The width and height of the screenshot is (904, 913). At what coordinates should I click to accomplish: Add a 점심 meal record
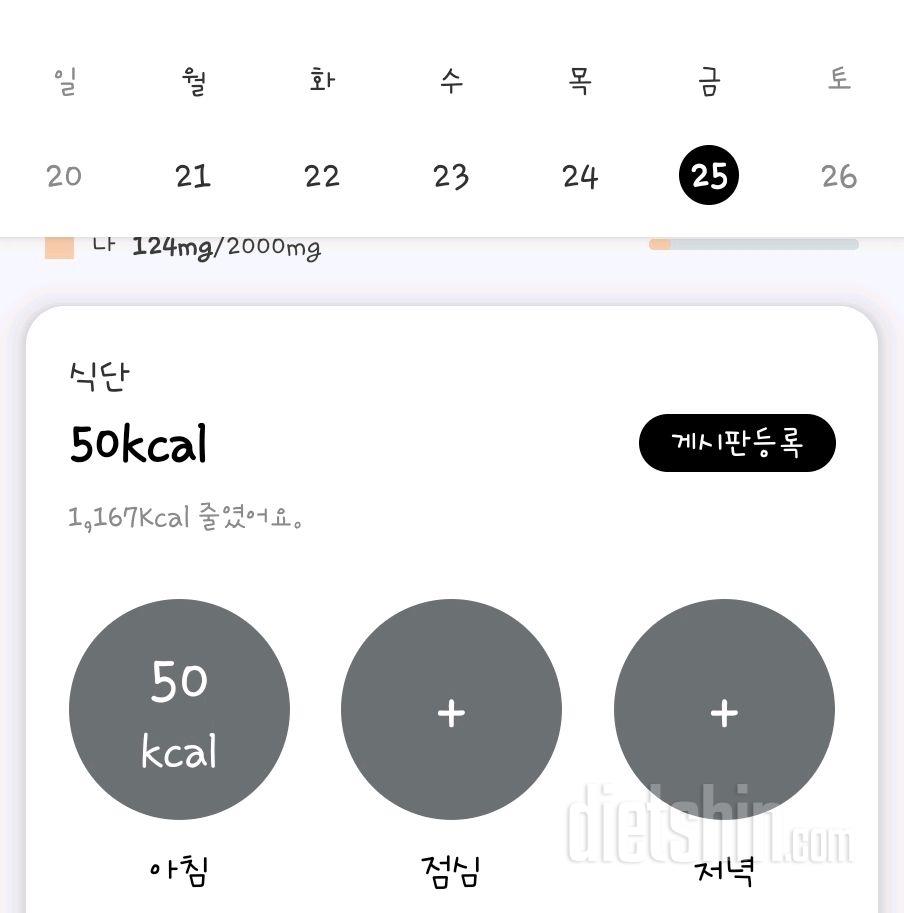coord(451,709)
